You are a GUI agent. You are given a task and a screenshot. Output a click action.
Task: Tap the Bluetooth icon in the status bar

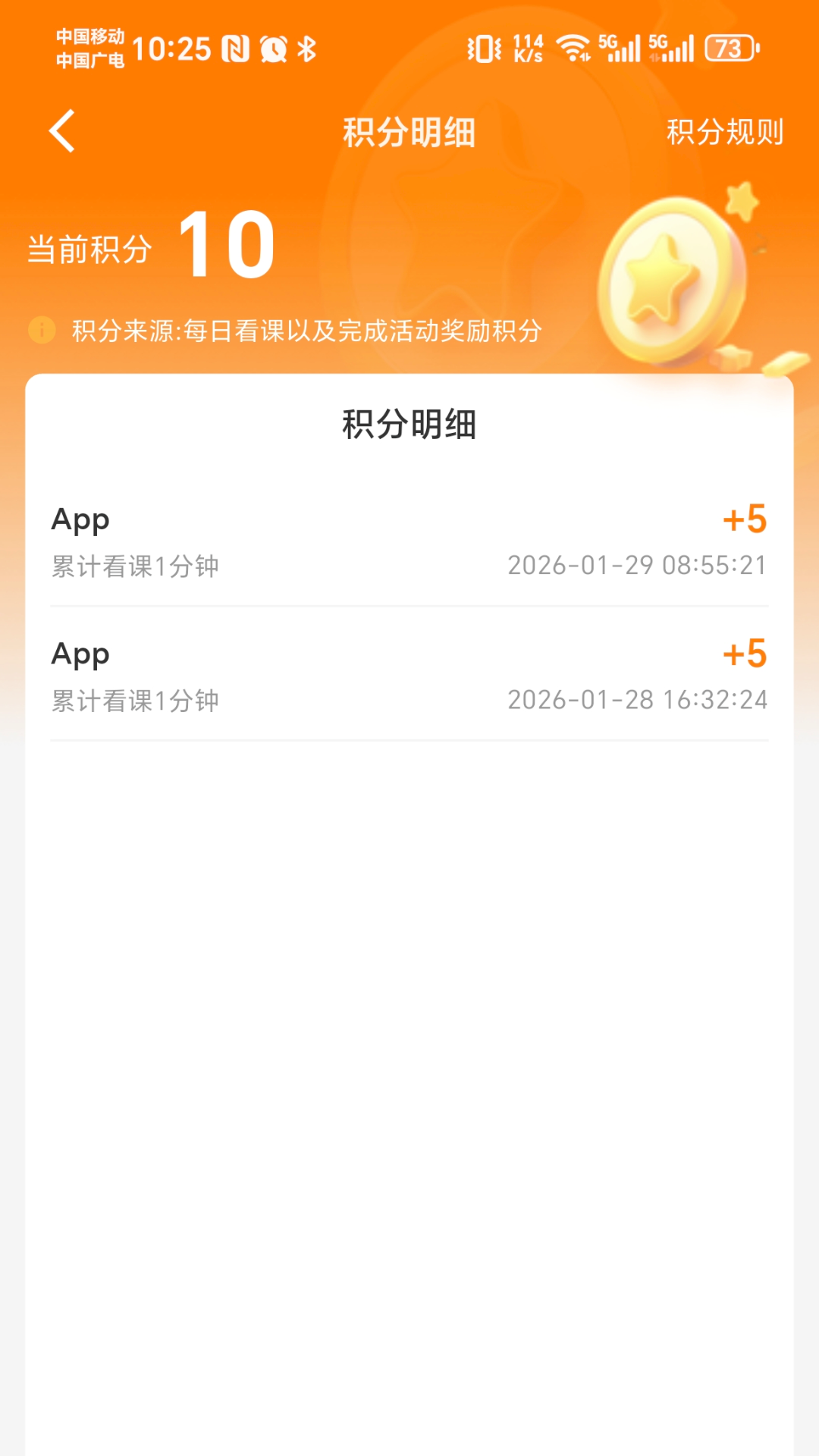(x=306, y=49)
